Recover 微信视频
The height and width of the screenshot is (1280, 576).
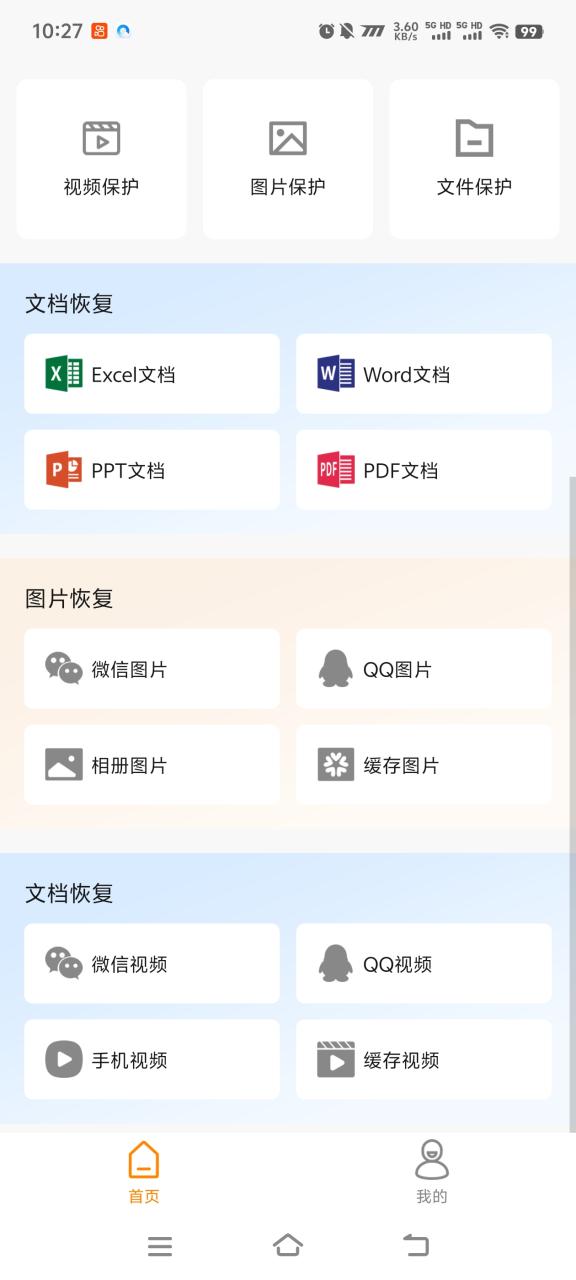pos(152,964)
